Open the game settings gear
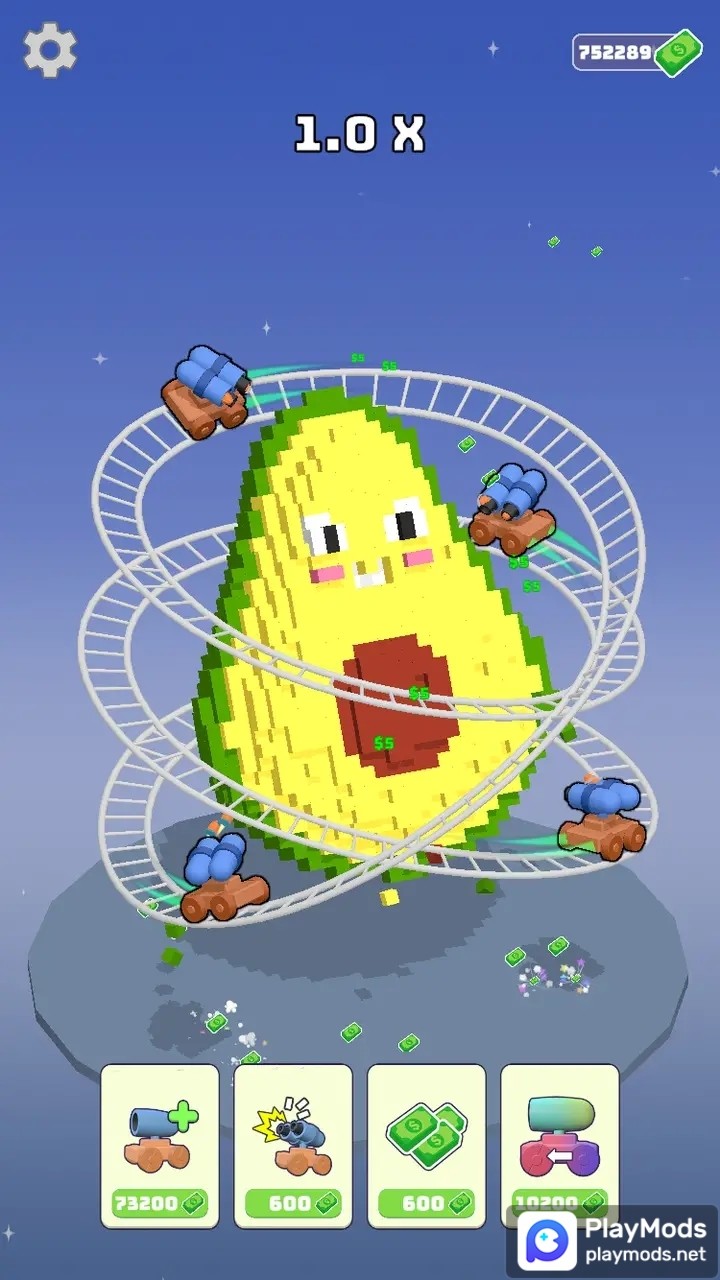The width and height of the screenshot is (720, 1280). [x=50, y=50]
